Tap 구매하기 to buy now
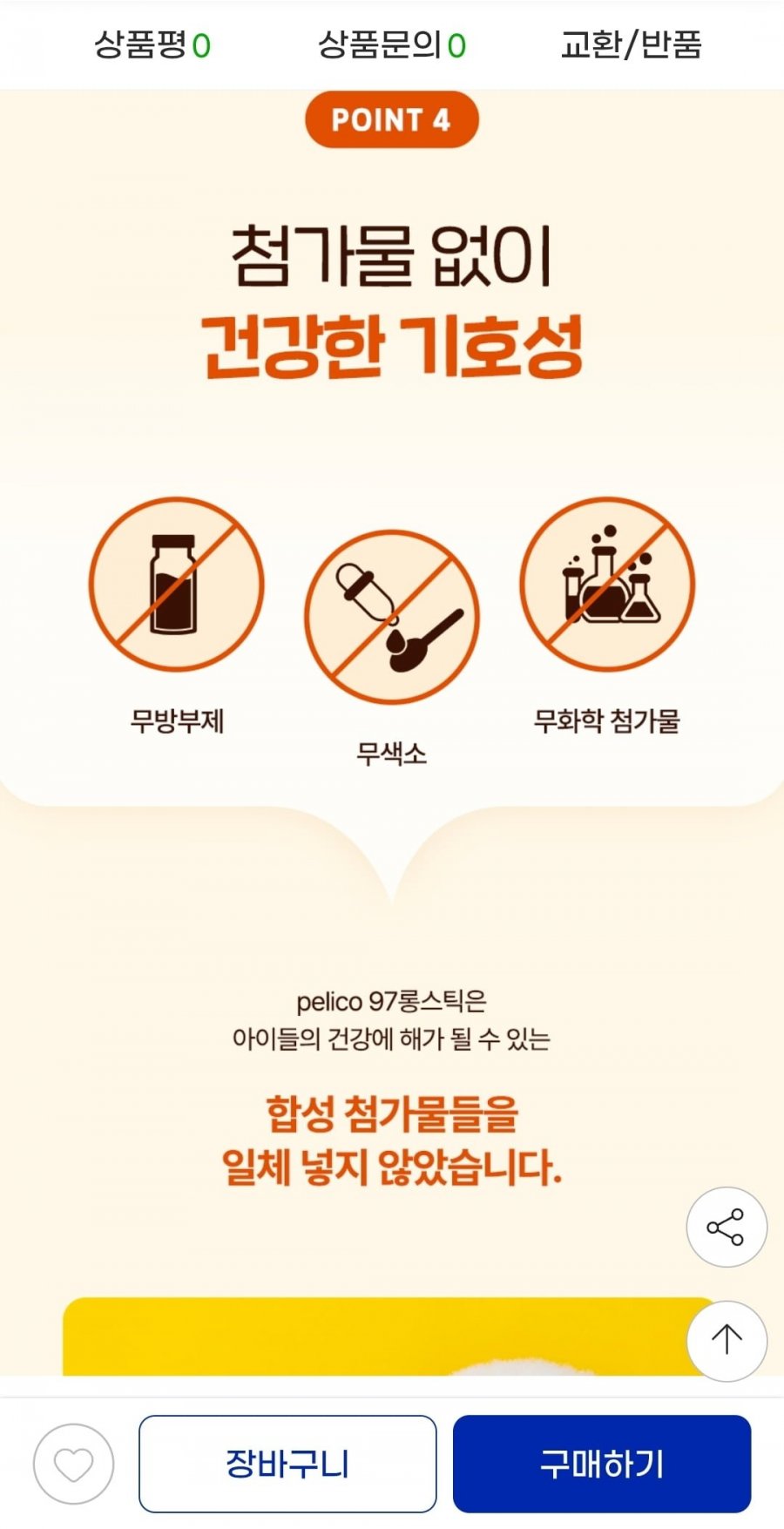This screenshot has height=1529, width=784. coord(601,1464)
